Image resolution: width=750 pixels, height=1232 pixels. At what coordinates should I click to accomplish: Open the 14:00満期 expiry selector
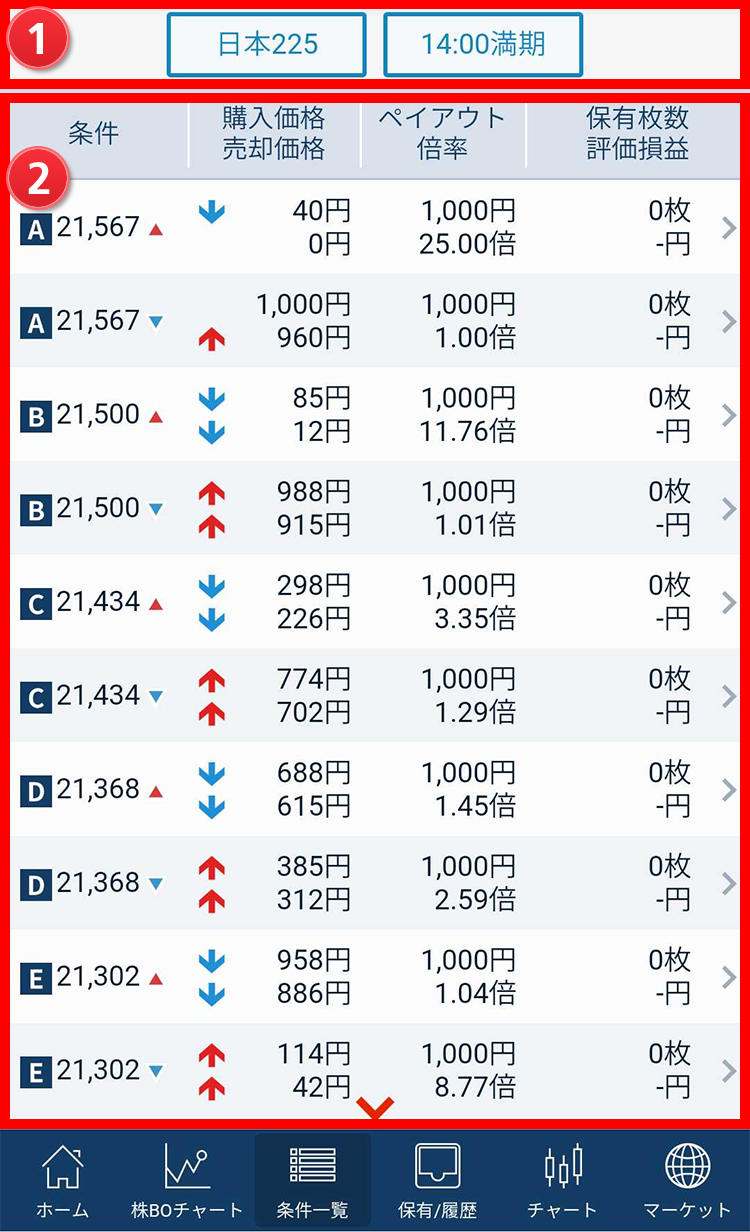(482, 45)
